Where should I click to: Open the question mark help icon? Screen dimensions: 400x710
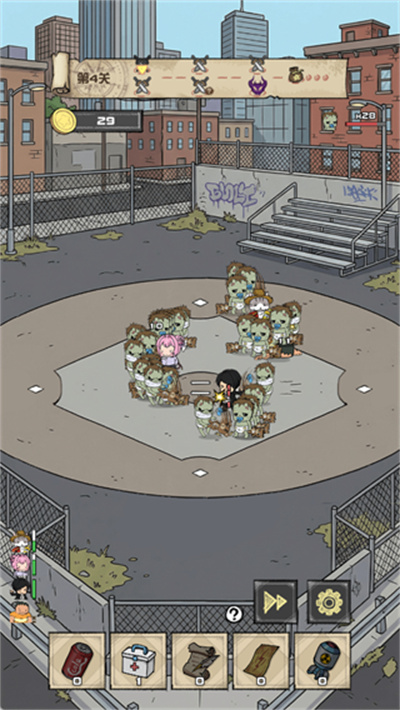pos(234,614)
